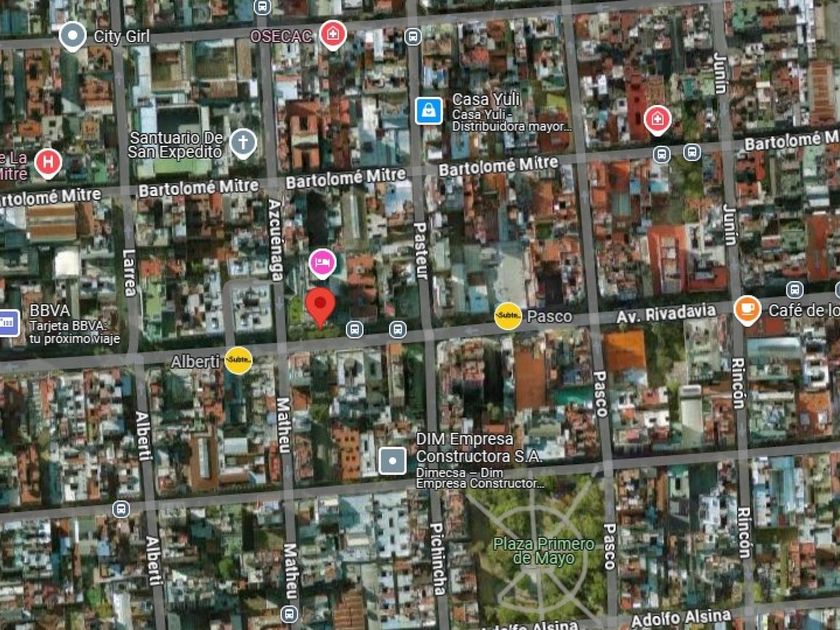Tap the BBVA bank marker
Image resolution: width=840 pixels, height=630 pixels.
(x=7, y=322)
